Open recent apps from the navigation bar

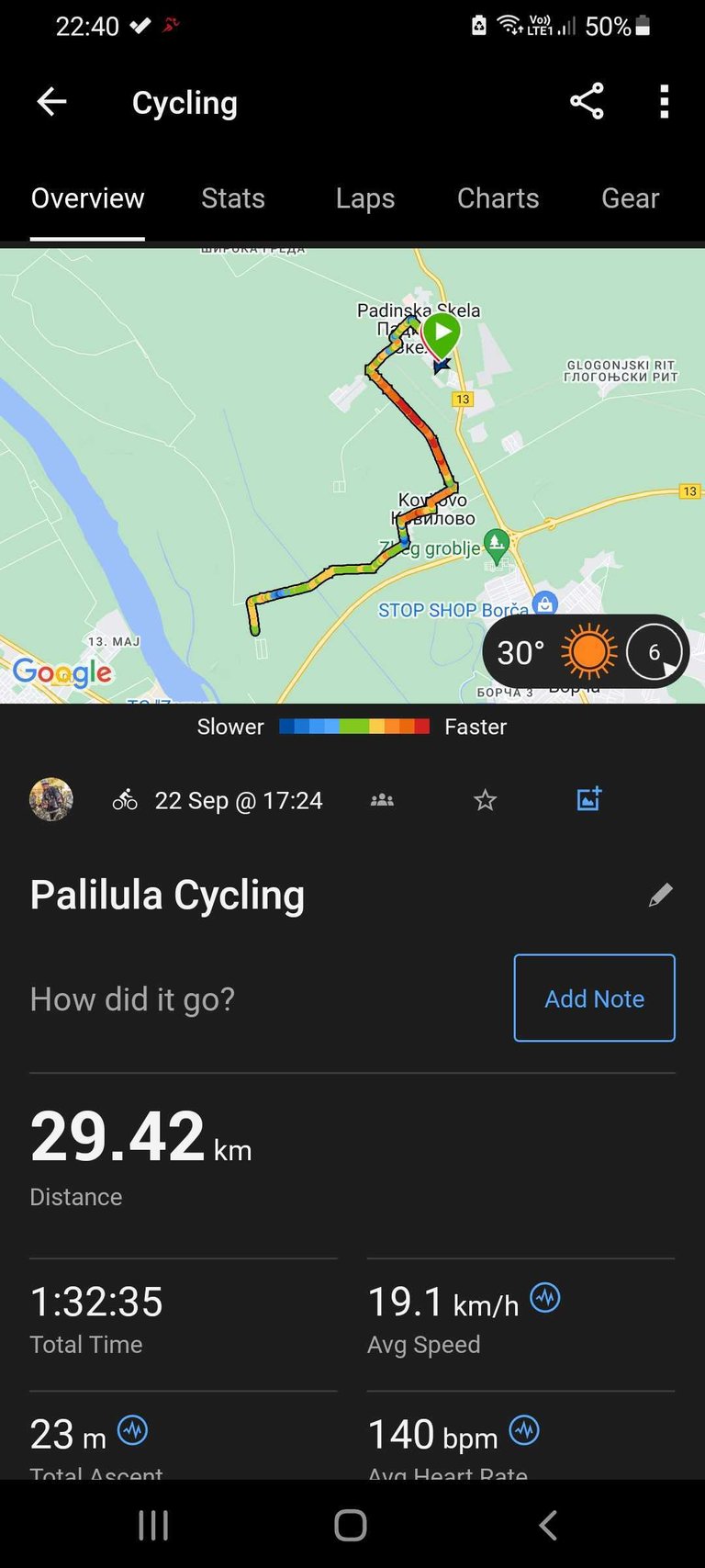click(153, 1526)
